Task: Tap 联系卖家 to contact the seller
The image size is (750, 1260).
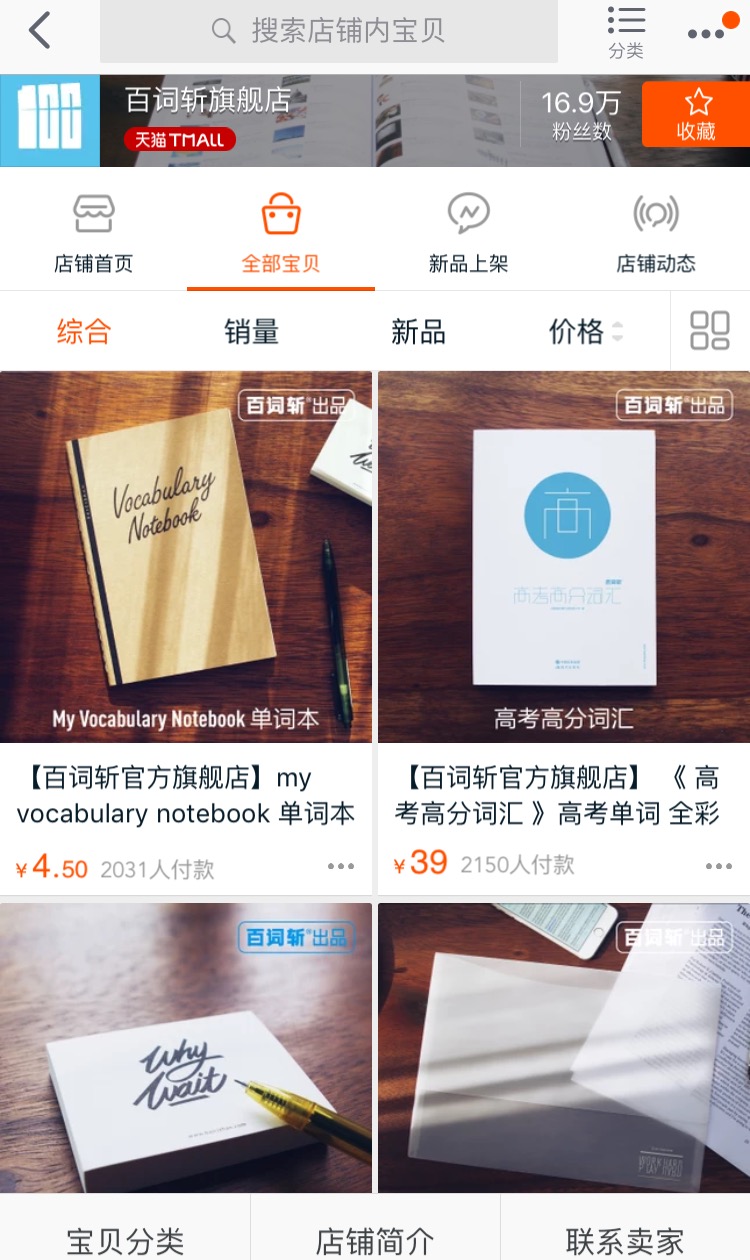Action: pos(625,1240)
